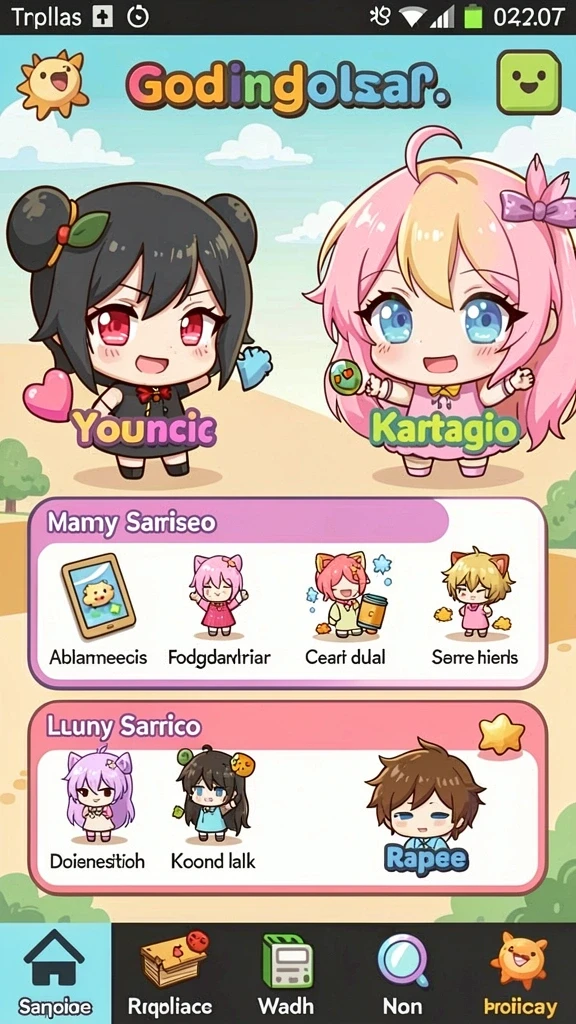
Task: Open the Non search tab
Action: 402,974
